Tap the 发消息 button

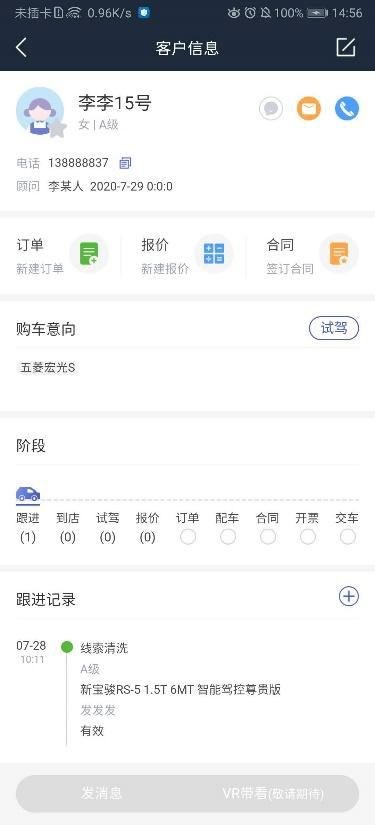pos(102,793)
